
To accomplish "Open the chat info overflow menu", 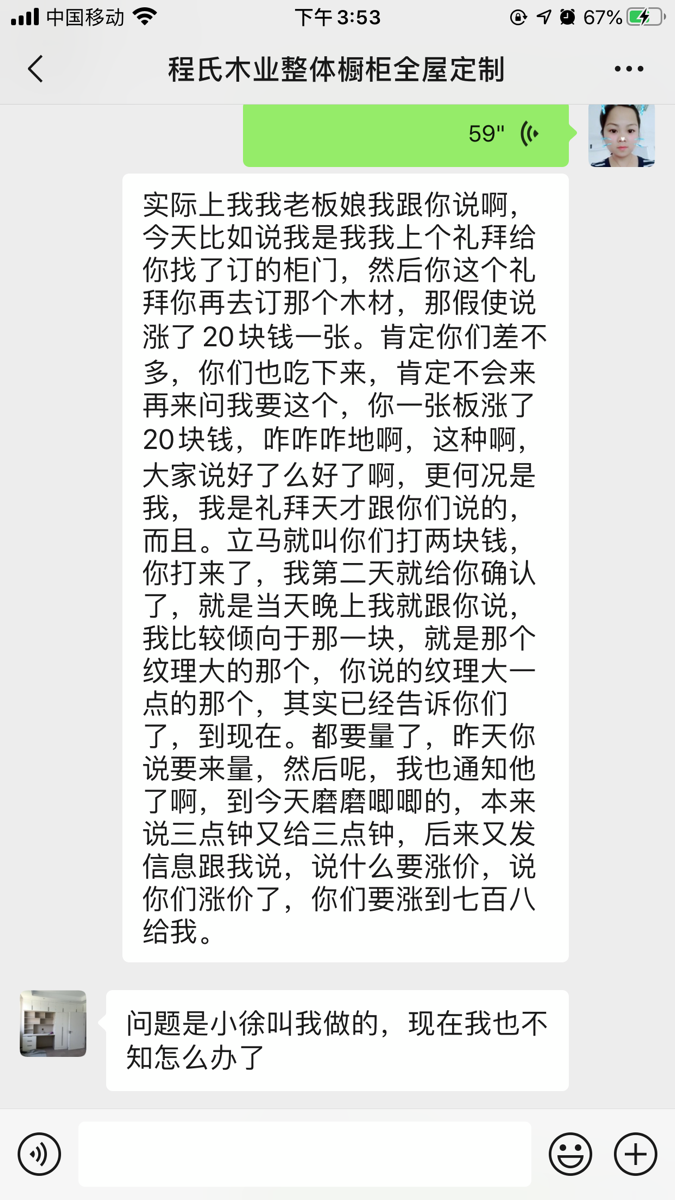I will [628, 69].
